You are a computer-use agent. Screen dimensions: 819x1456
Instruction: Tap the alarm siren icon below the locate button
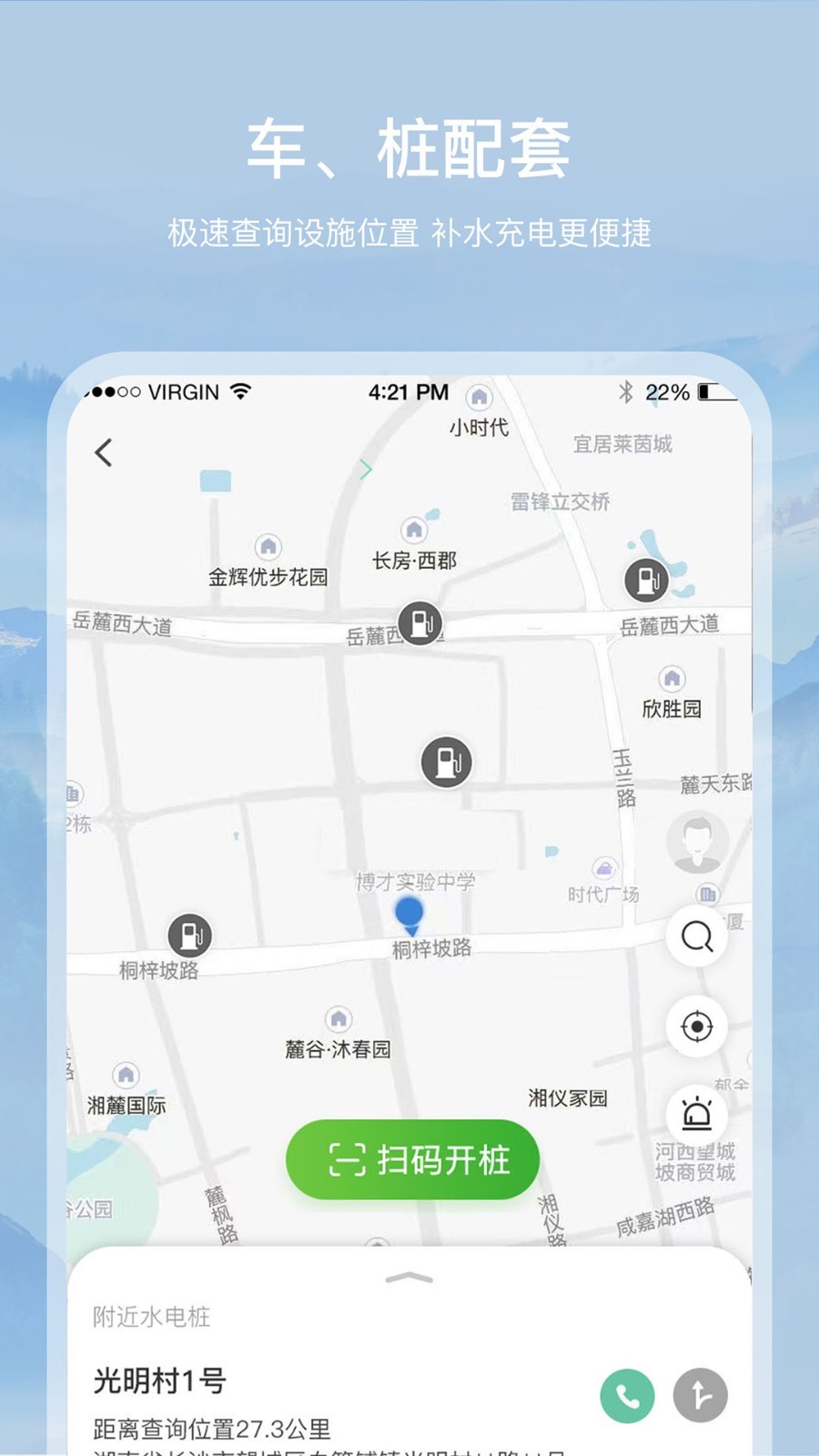697,1115
